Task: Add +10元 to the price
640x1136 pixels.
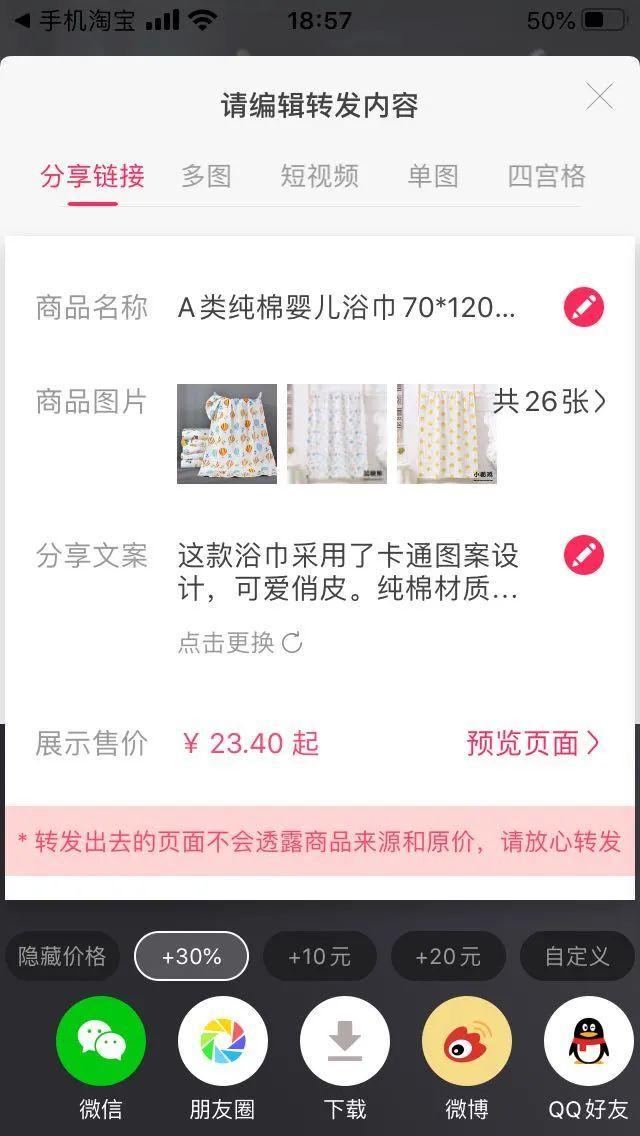Action: (320, 956)
